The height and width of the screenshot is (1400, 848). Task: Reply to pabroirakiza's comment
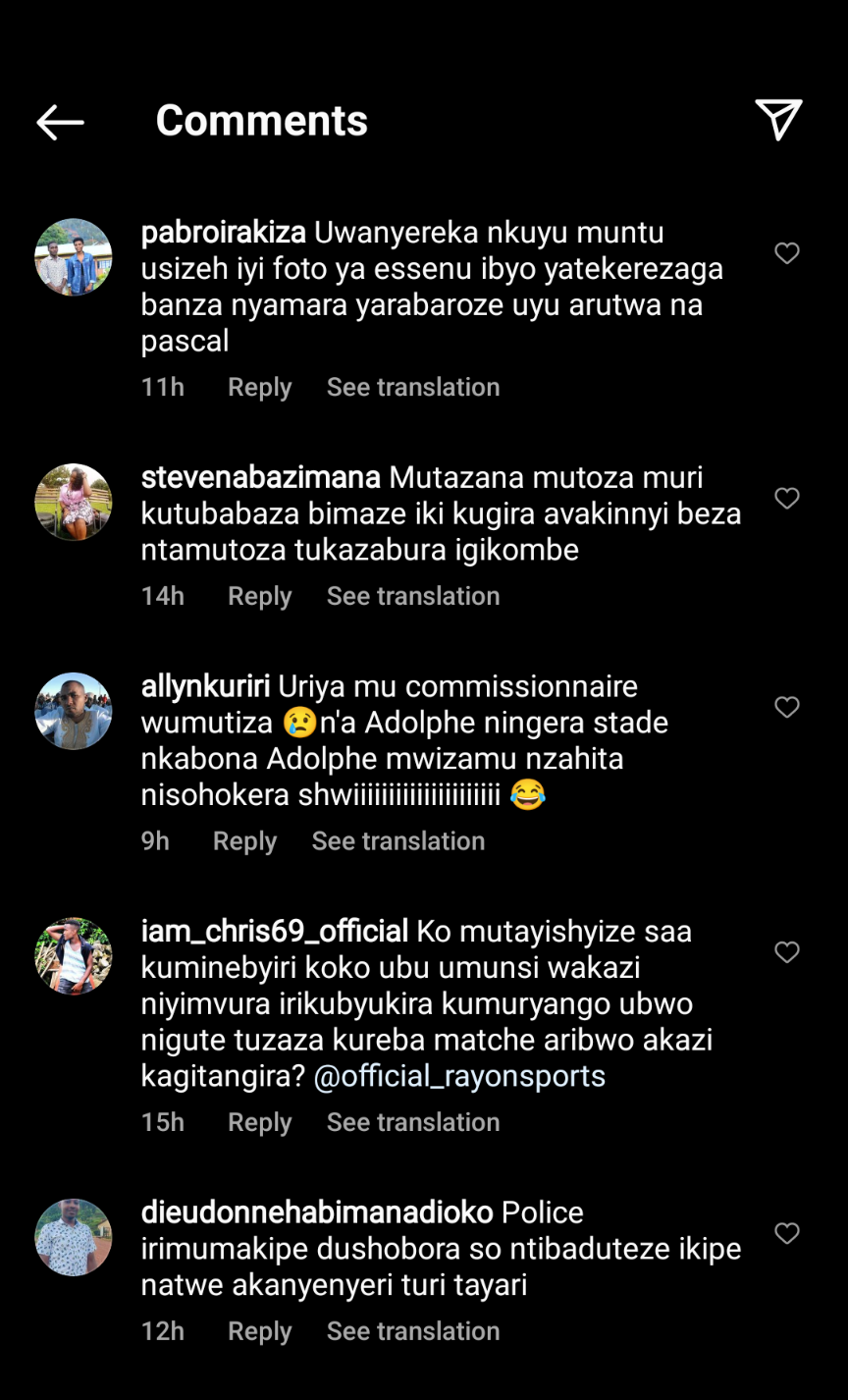tap(259, 387)
